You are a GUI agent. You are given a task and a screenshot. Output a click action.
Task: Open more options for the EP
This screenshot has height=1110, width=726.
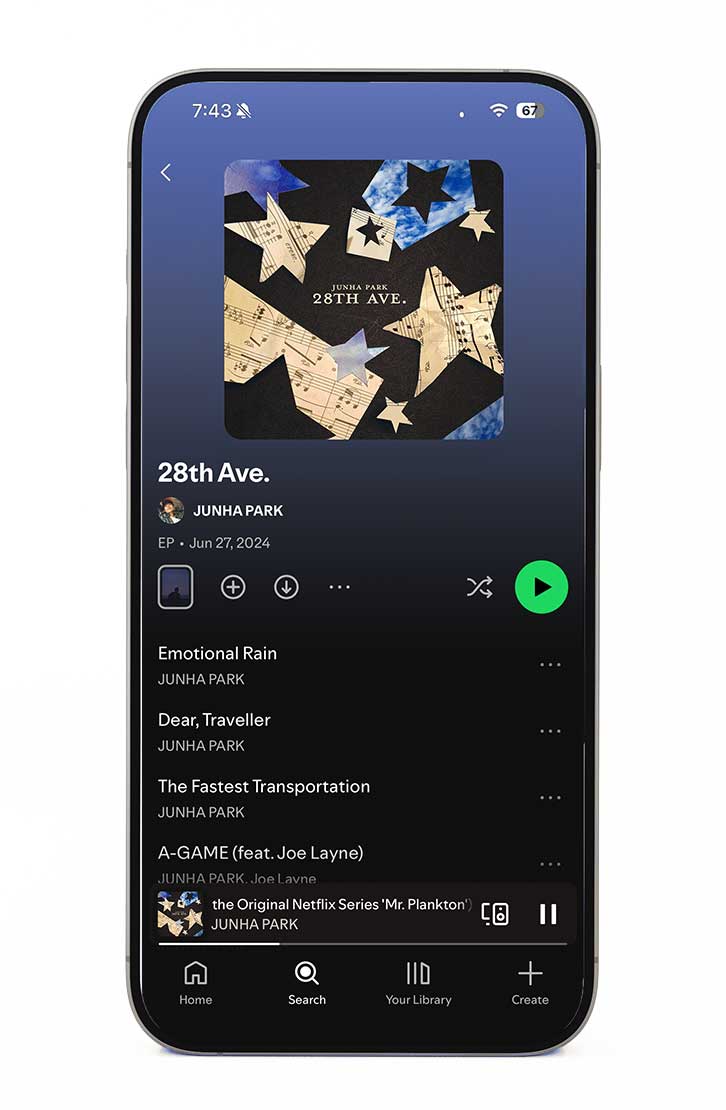pyautogui.click(x=340, y=587)
